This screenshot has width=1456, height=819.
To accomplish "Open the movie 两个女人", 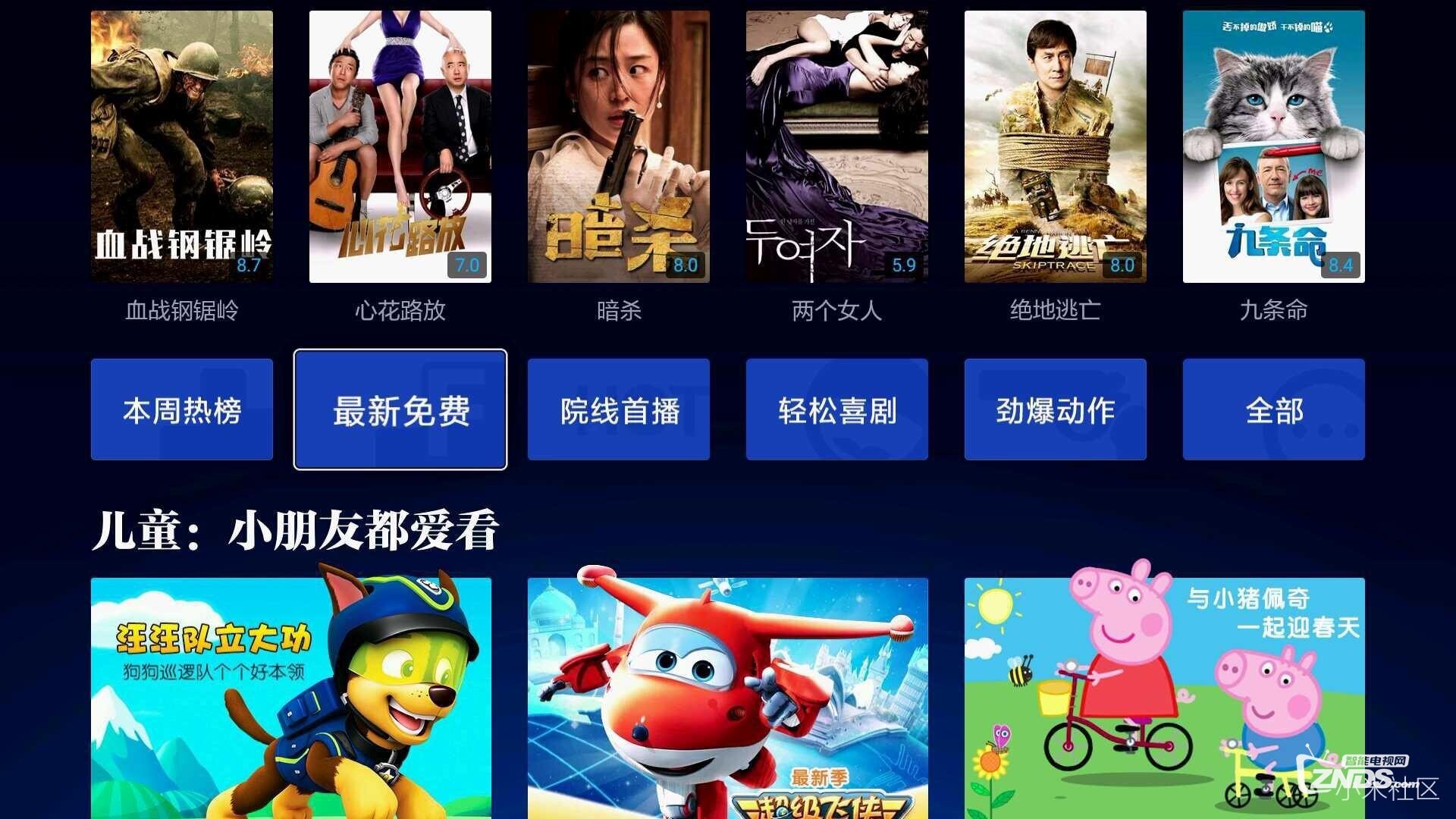I will click(x=837, y=146).
